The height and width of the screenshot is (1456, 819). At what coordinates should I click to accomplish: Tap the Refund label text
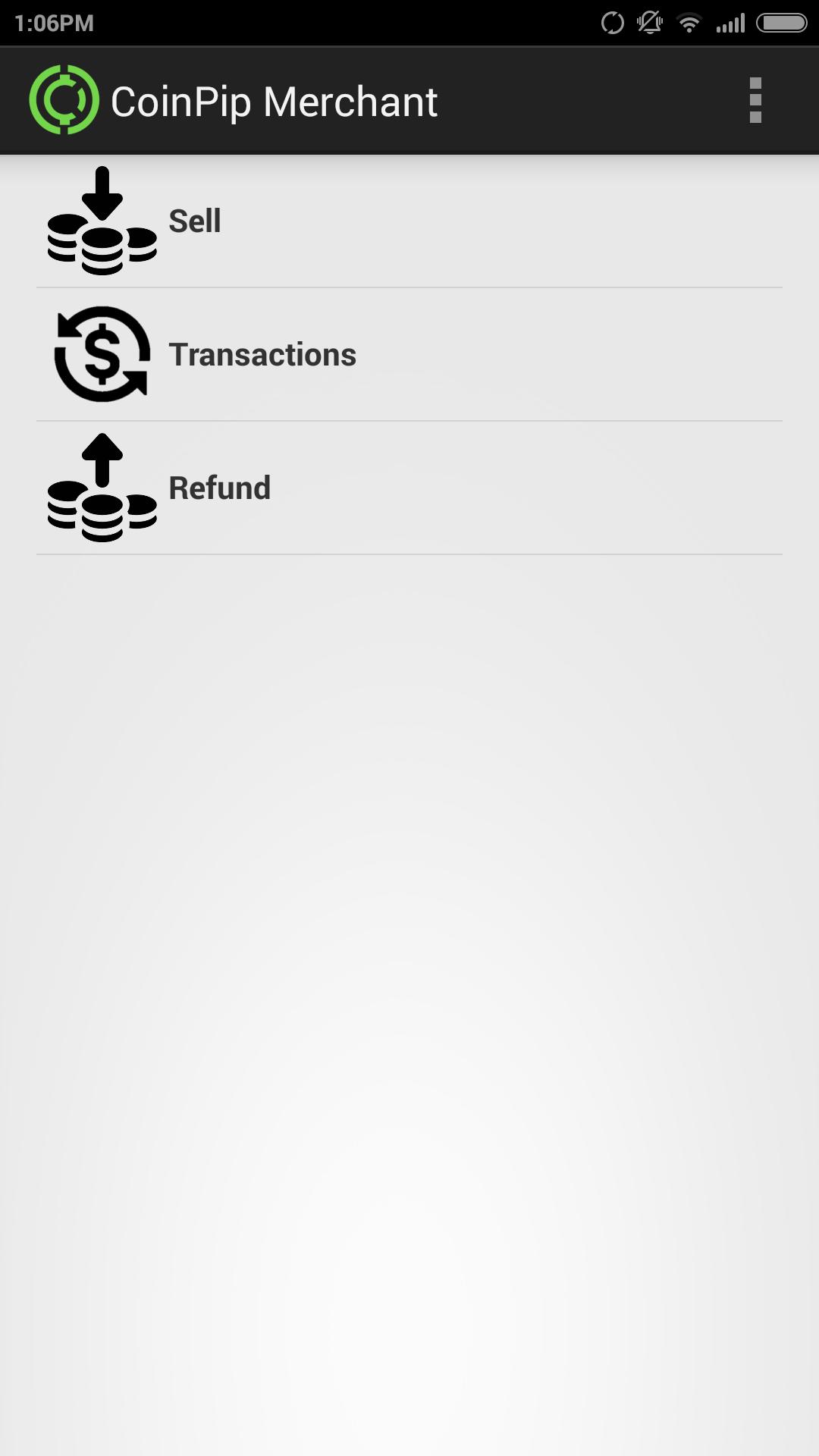pos(220,488)
